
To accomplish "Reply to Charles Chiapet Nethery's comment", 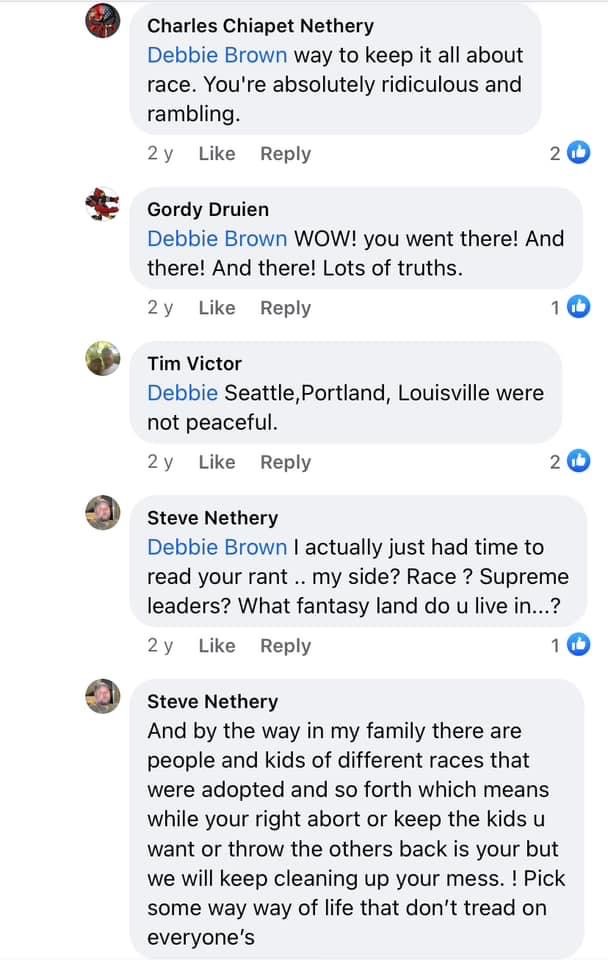I will (285, 154).
